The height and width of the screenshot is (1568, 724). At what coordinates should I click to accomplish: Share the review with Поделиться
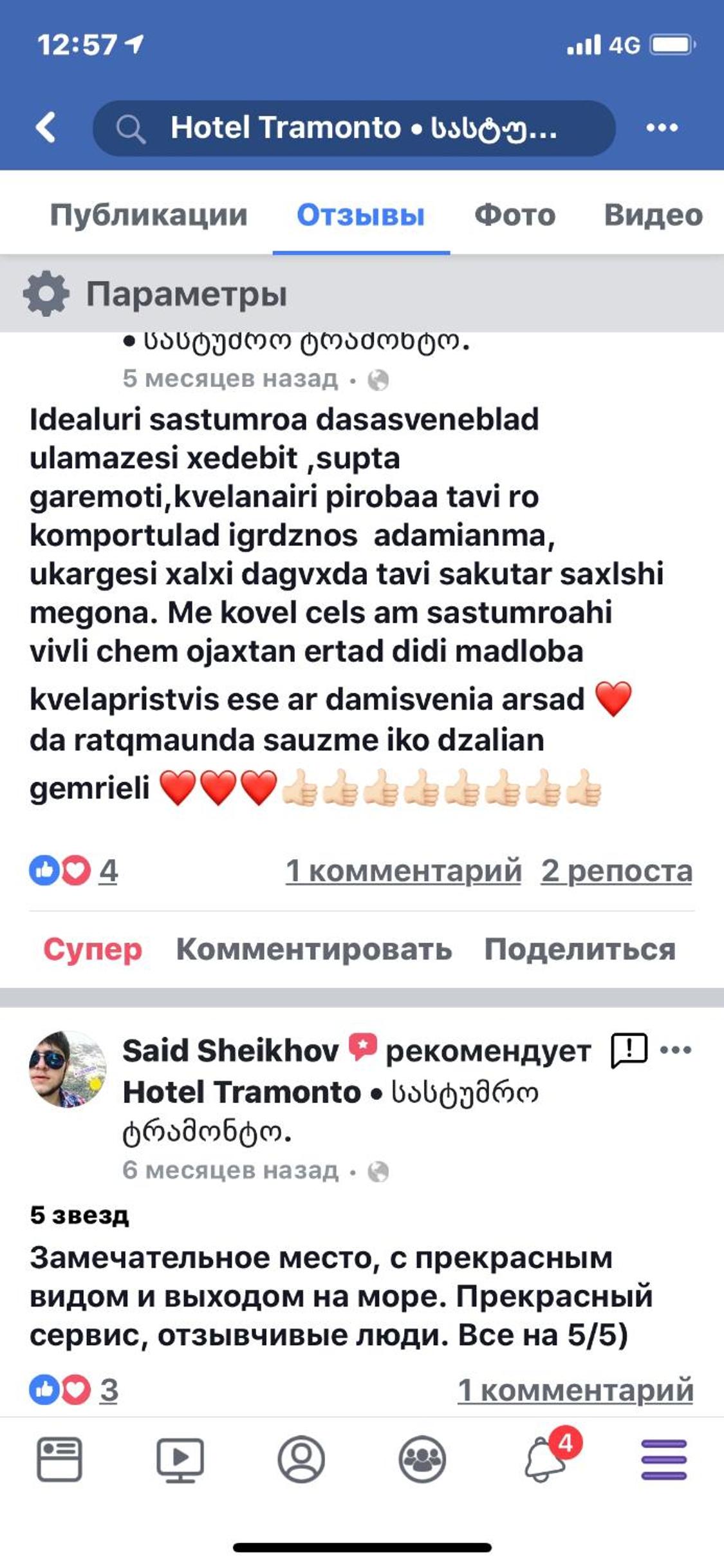(580, 949)
